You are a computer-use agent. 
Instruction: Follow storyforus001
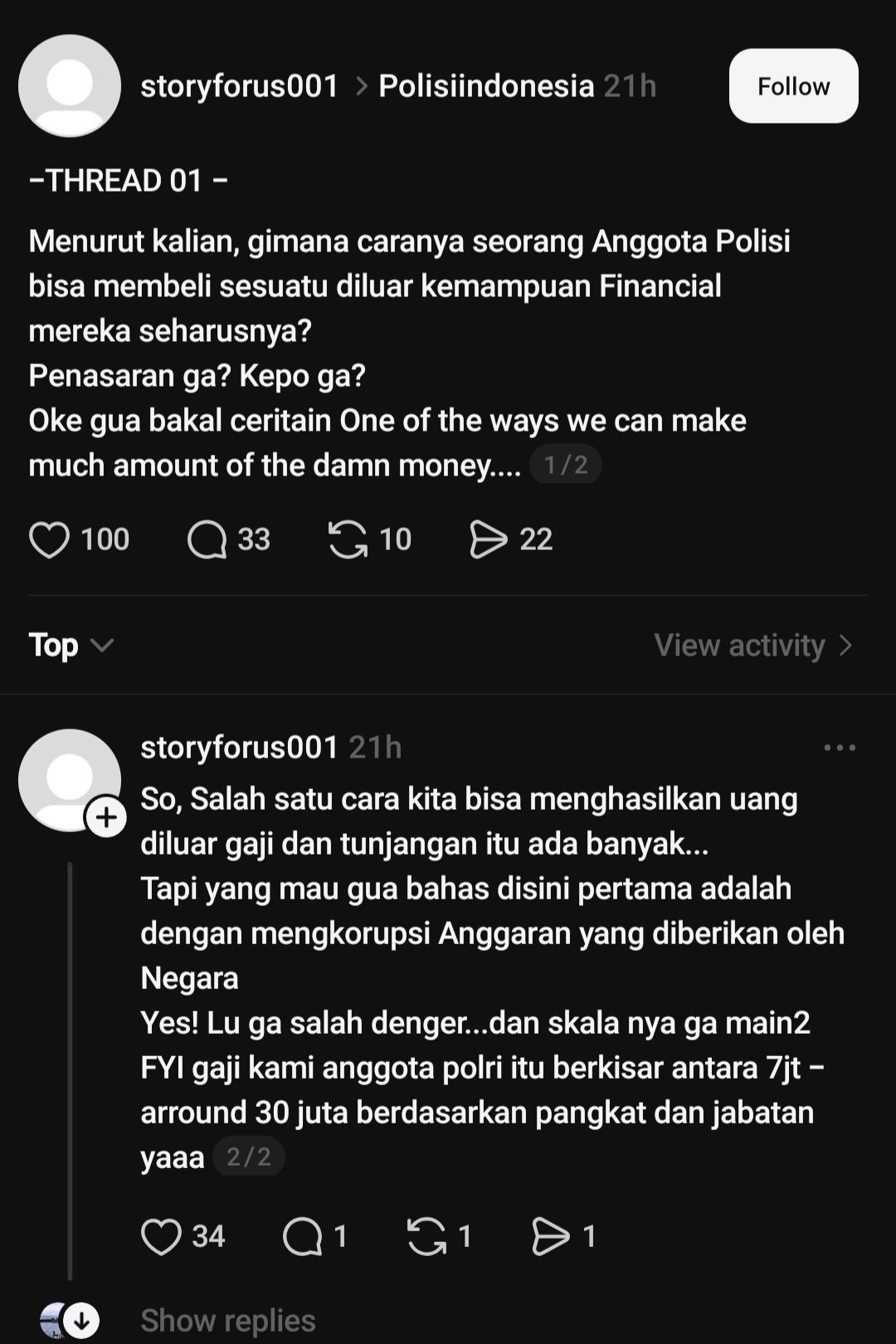793,86
